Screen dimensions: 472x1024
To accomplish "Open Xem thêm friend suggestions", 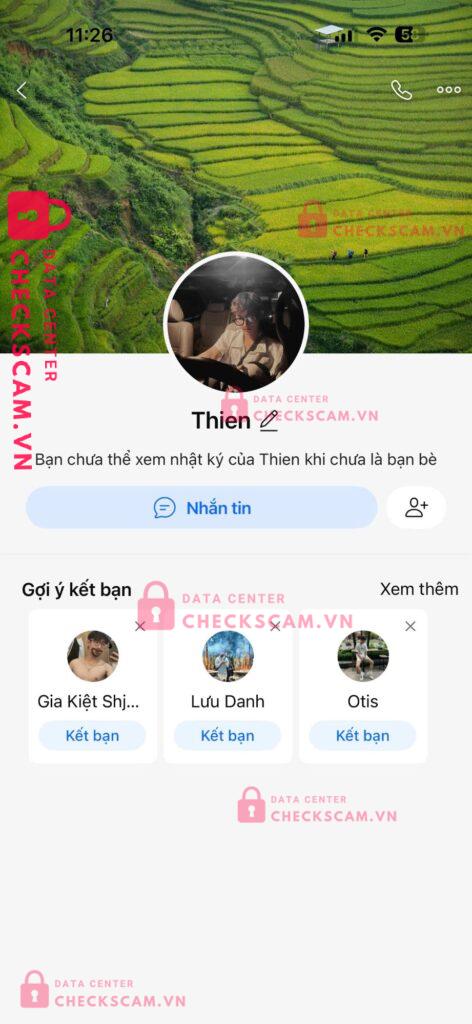I will tap(419, 589).
